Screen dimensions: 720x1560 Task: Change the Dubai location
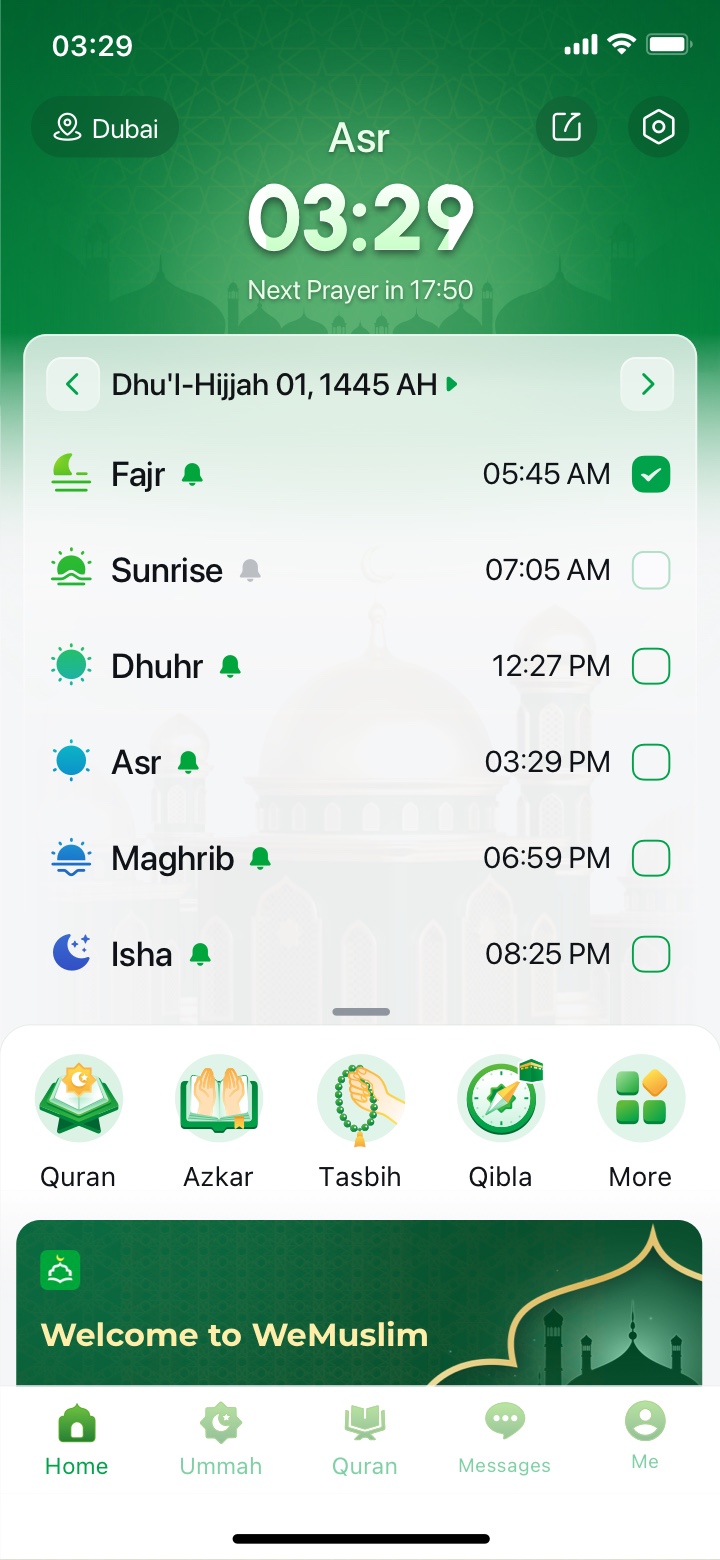[x=106, y=128]
